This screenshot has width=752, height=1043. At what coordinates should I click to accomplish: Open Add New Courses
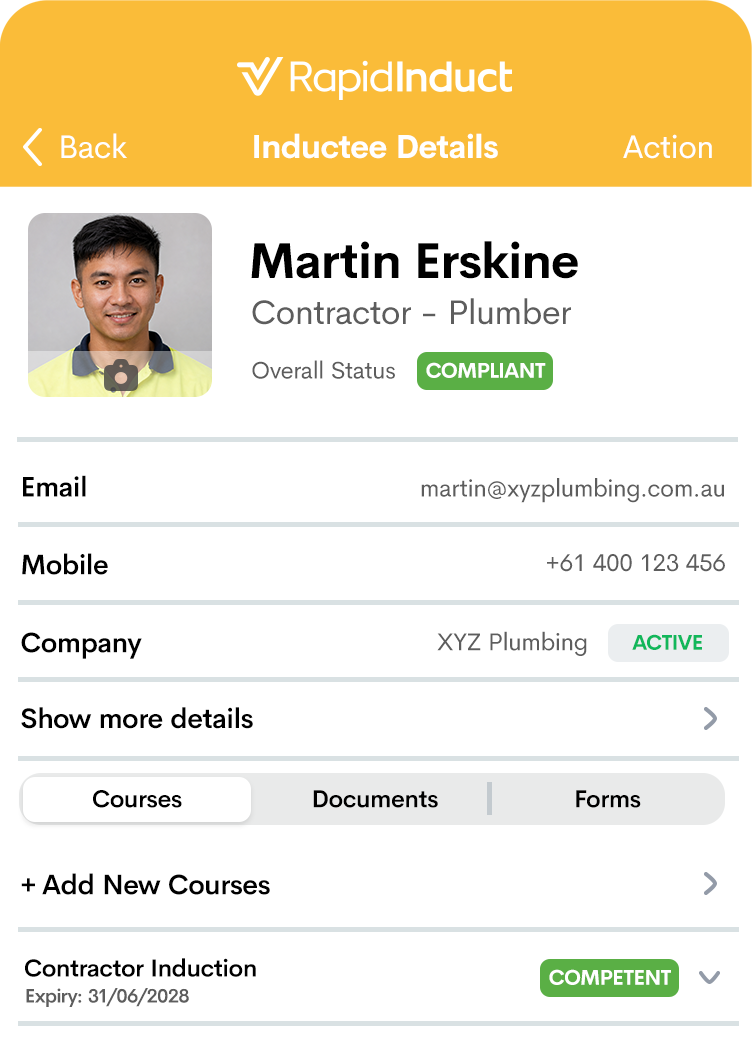point(378,885)
